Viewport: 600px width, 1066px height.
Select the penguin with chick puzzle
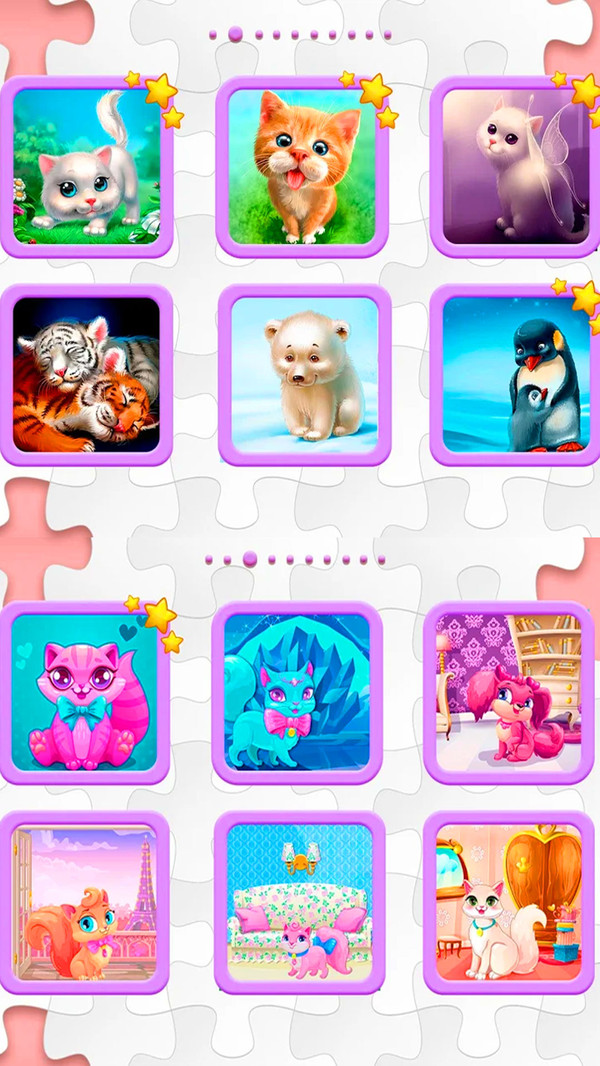pyautogui.click(x=516, y=375)
